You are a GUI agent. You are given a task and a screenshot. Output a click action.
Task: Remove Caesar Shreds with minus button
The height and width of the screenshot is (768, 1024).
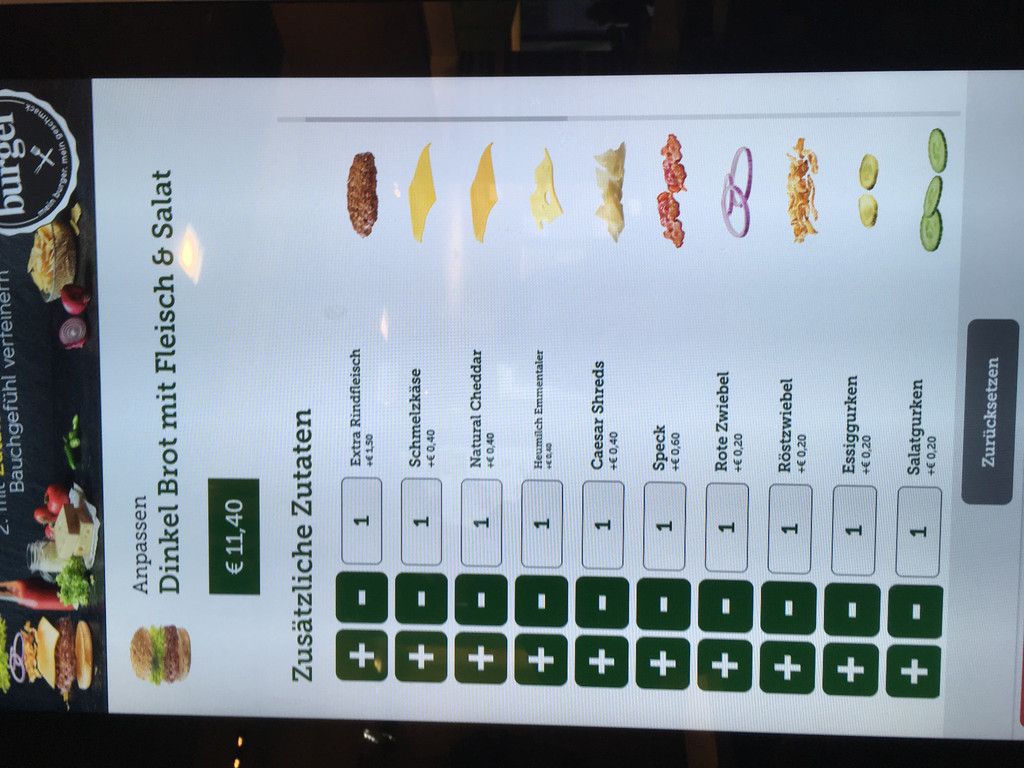pyautogui.click(x=602, y=602)
